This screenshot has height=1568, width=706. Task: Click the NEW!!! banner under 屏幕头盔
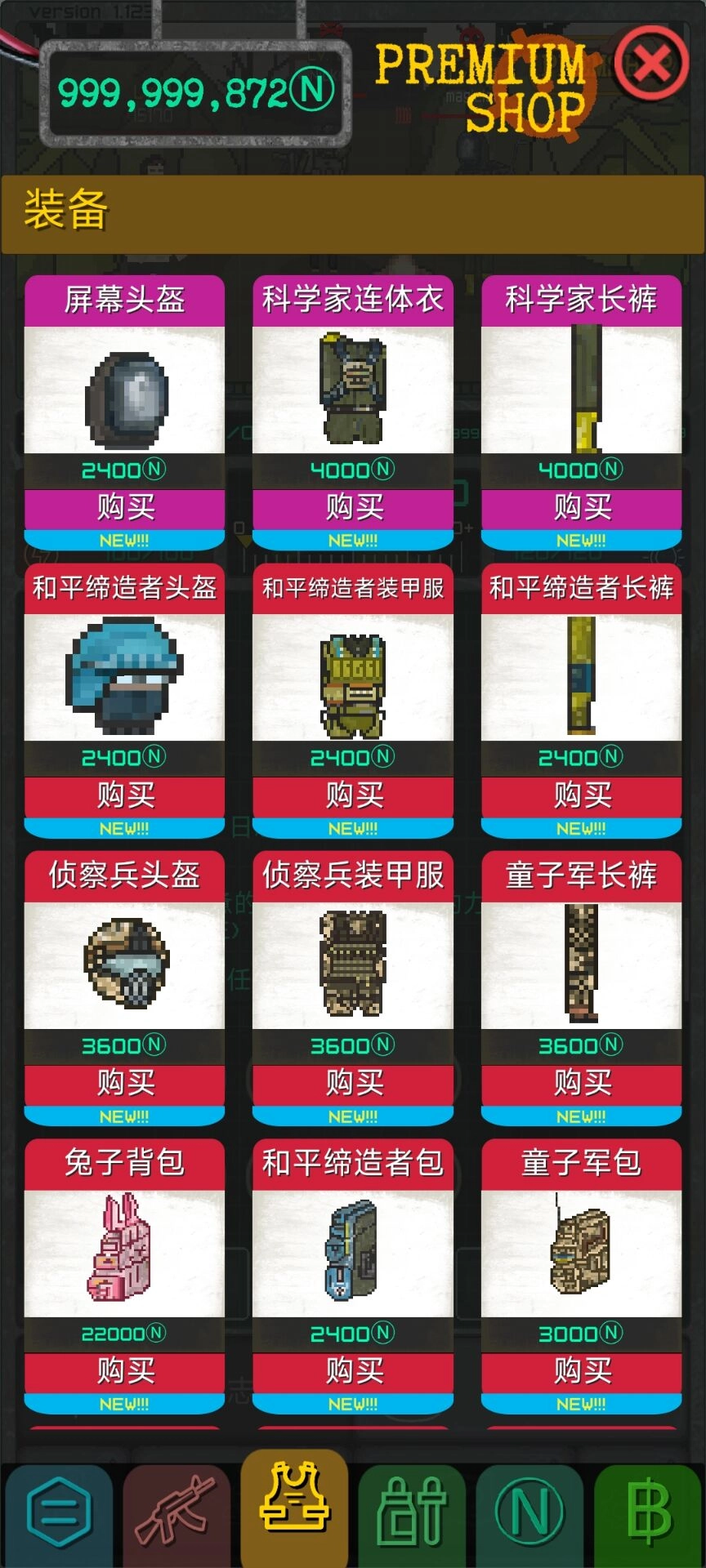point(124,540)
